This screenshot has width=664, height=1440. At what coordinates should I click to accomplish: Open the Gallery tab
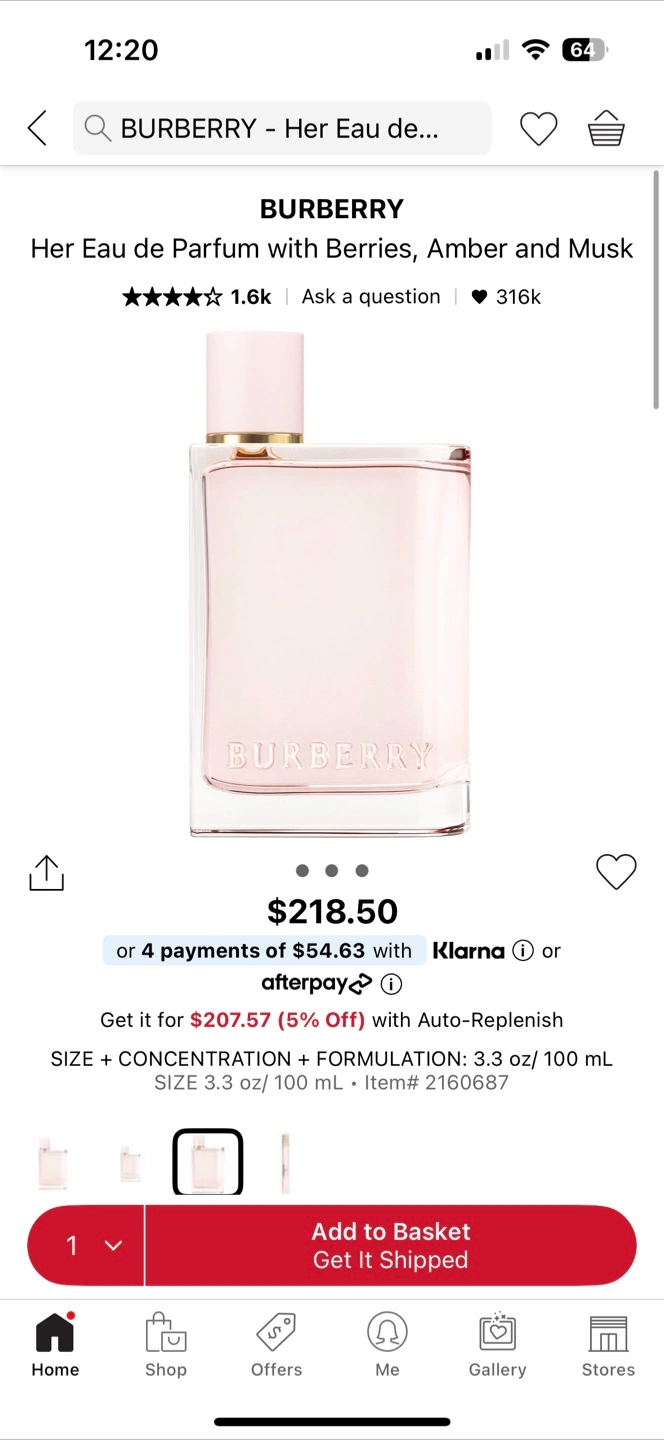point(497,1346)
